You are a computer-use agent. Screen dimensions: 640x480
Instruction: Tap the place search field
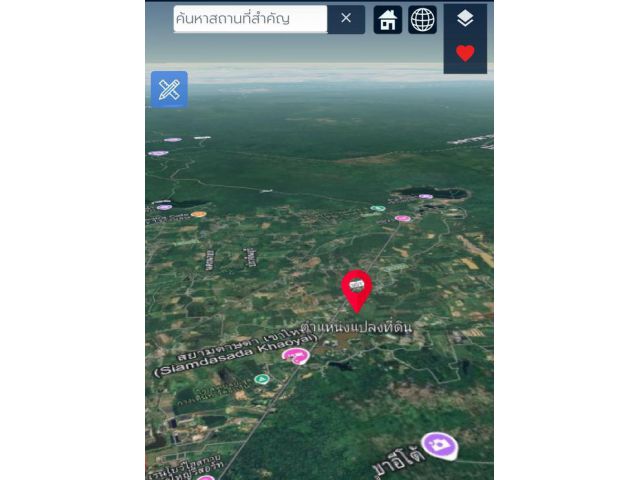click(250, 18)
